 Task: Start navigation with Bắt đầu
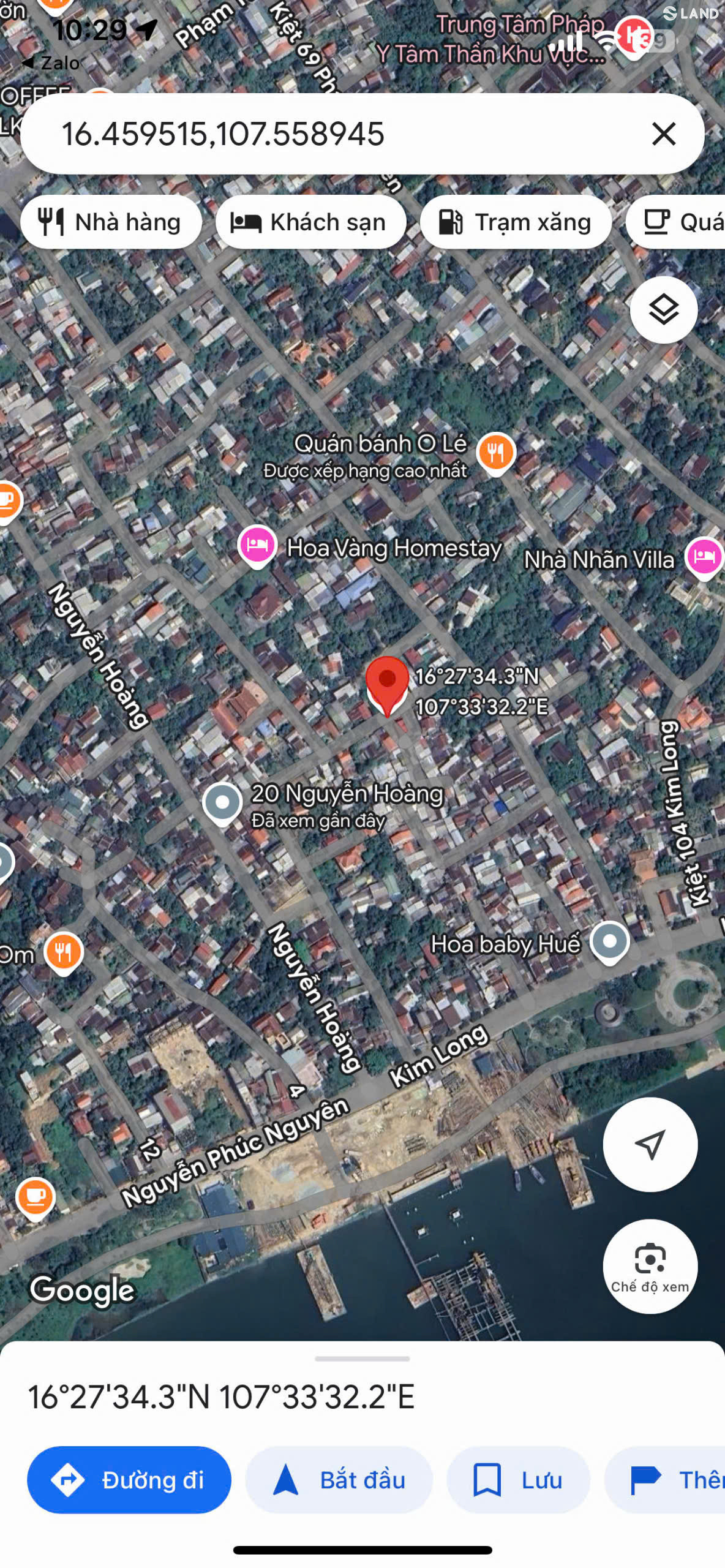point(339,1480)
